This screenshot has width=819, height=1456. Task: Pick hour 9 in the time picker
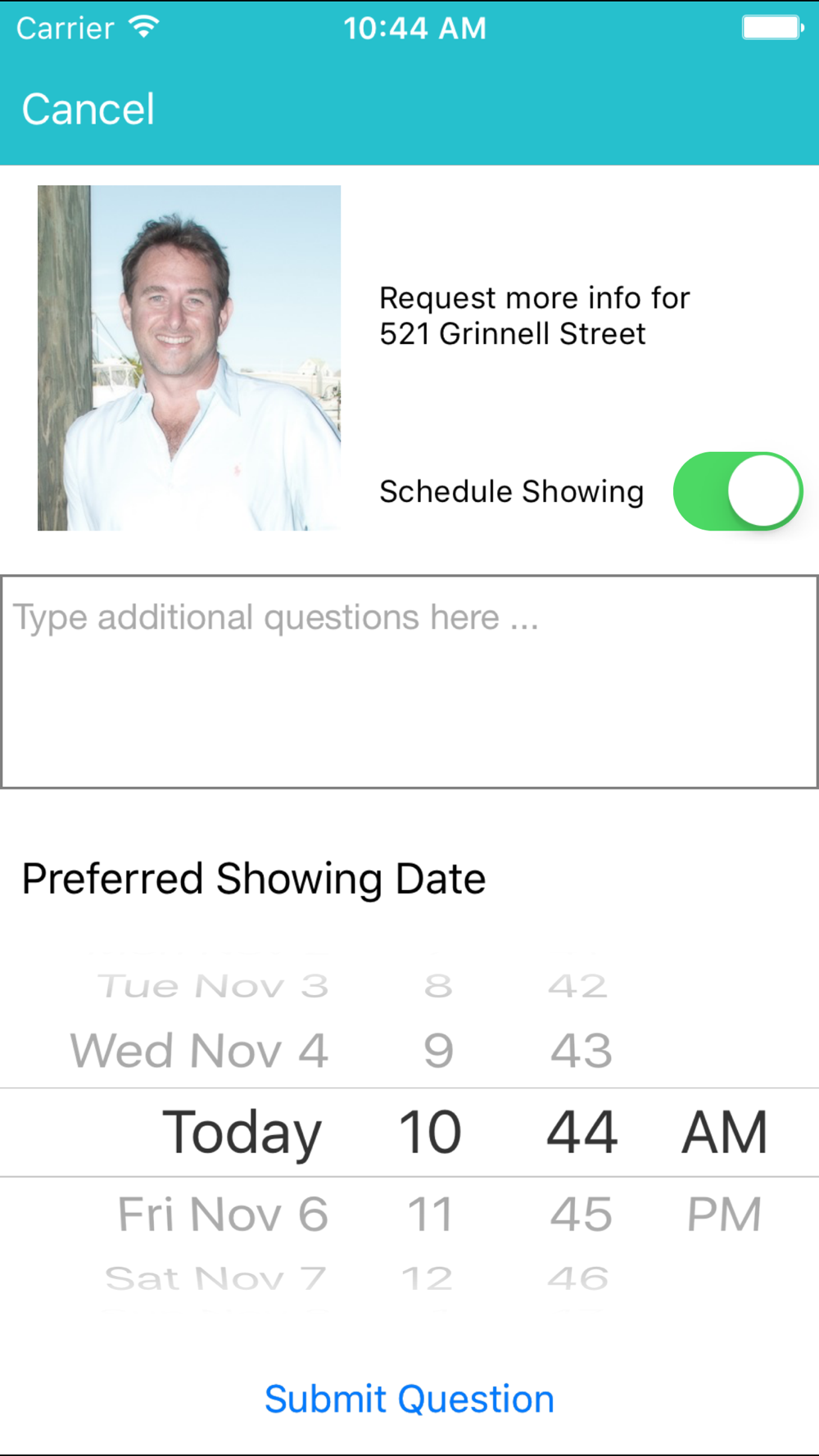tap(438, 1051)
